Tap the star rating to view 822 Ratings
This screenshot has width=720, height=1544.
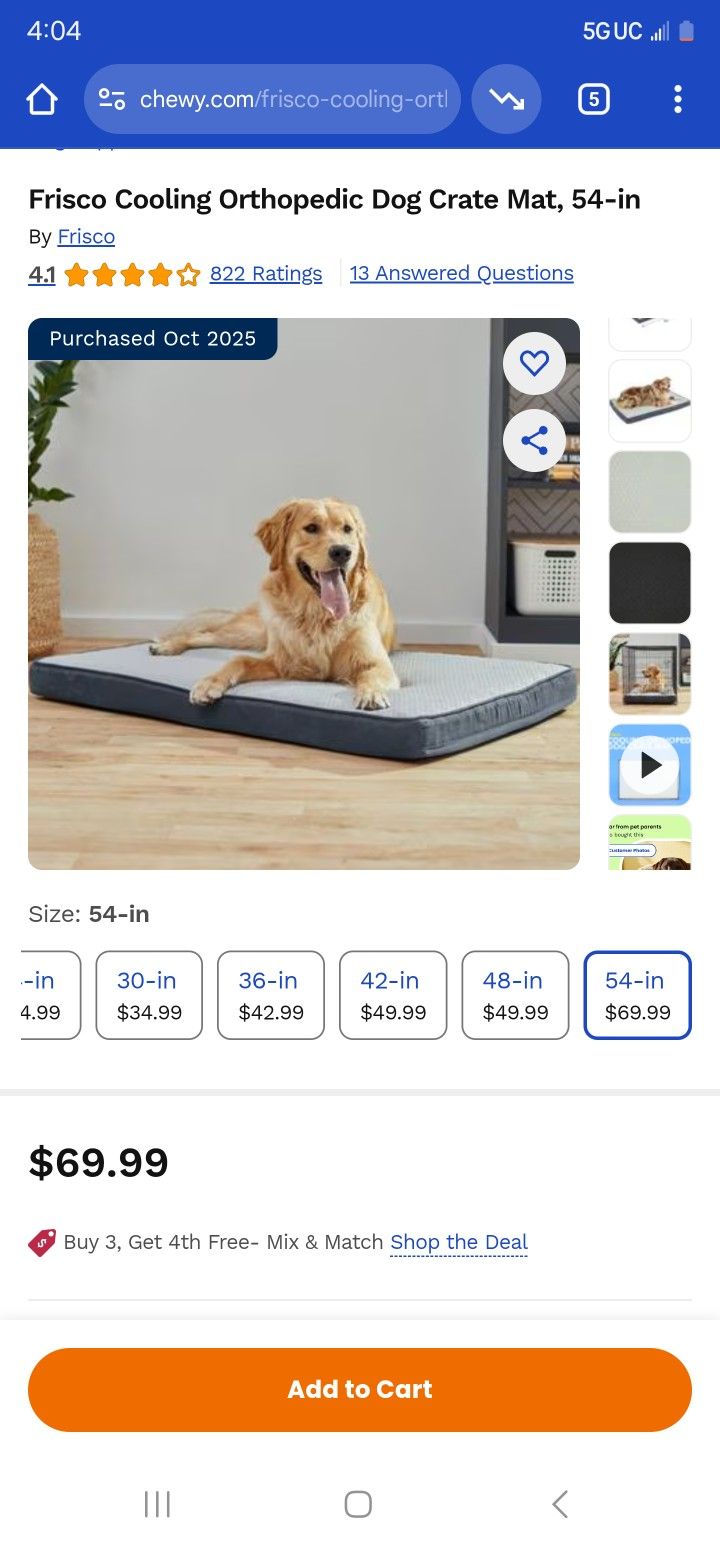pyautogui.click(x=130, y=272)
